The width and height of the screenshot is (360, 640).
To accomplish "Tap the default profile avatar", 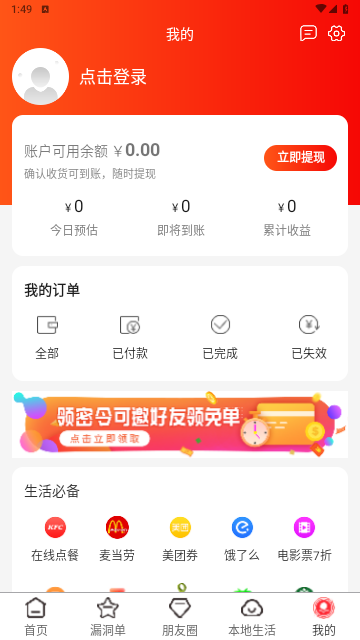I will (x=40, y=77).
